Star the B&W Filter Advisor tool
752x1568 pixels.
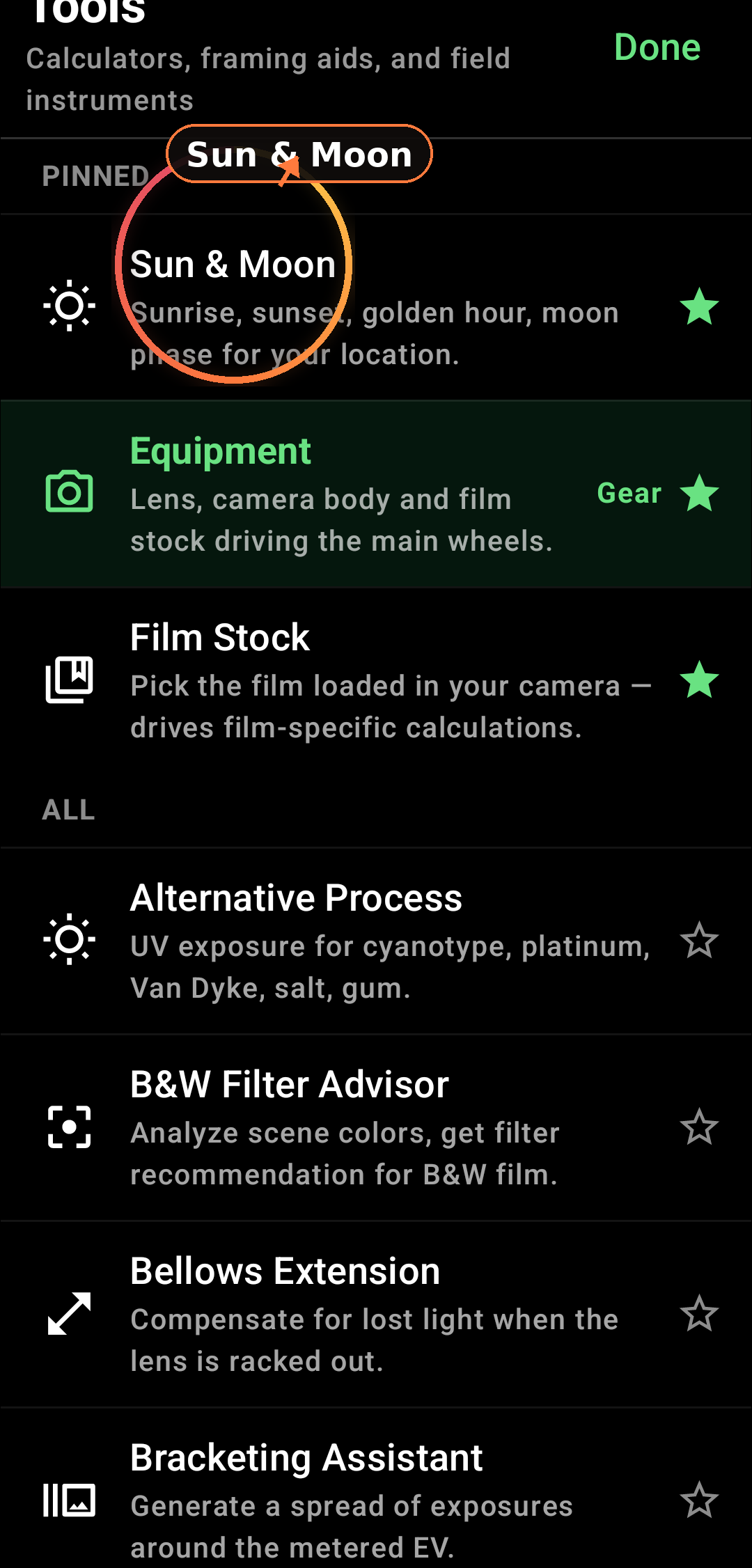click(x=699, y=1127)
